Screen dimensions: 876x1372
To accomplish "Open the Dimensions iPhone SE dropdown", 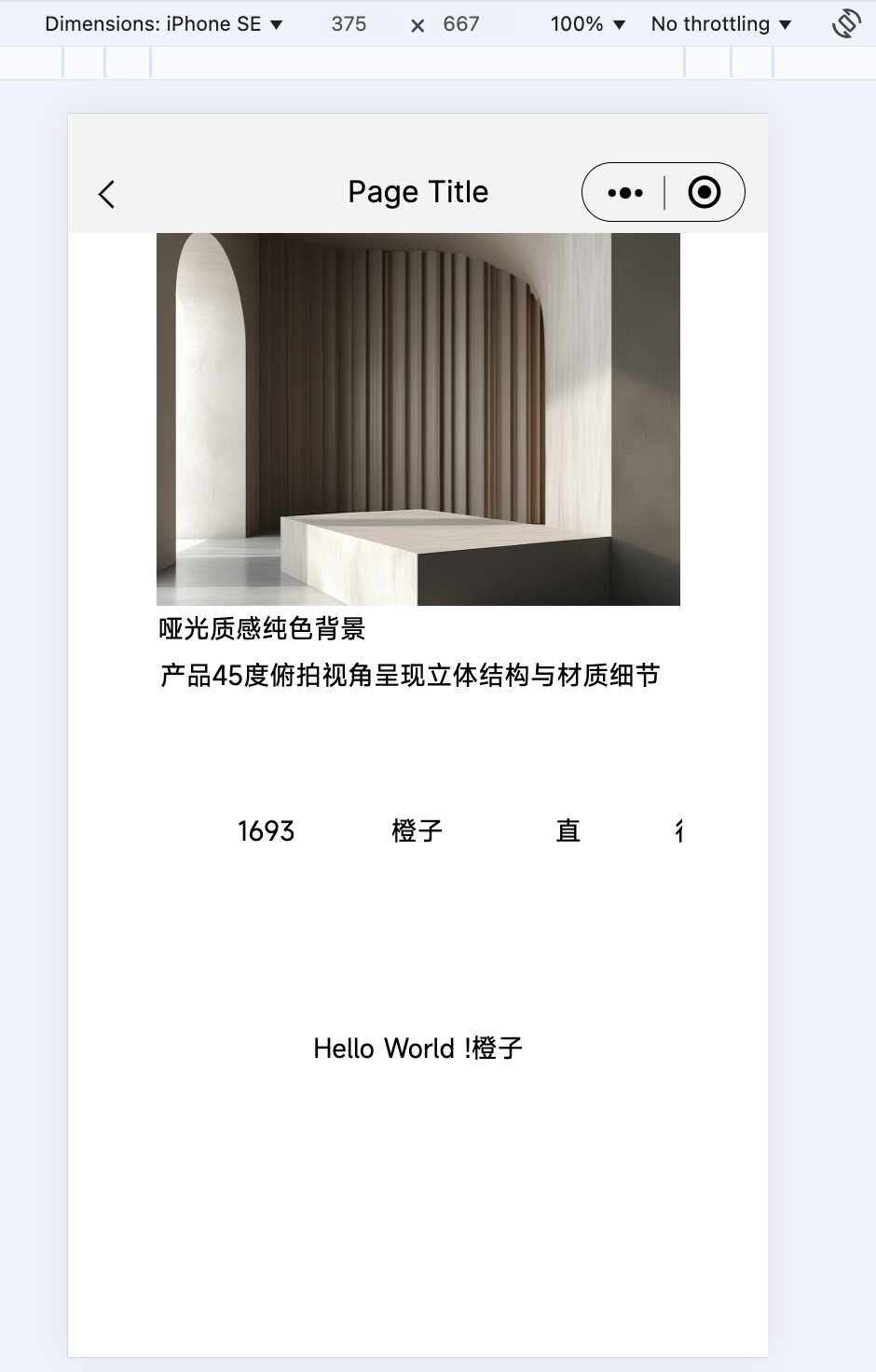I will coord(164,24).
